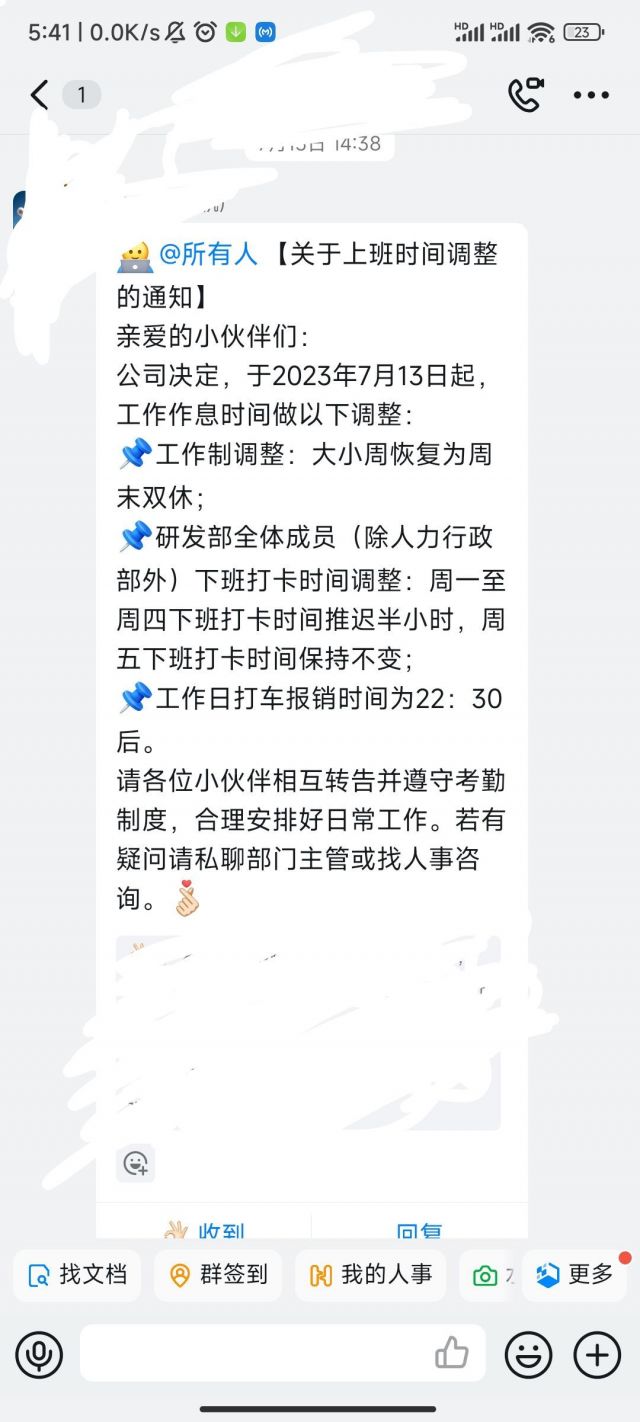The width and height of the screenshot is (640, 1422).
Task: Open the 群签到 check-in shortcut
Action: click(218, 1275)
